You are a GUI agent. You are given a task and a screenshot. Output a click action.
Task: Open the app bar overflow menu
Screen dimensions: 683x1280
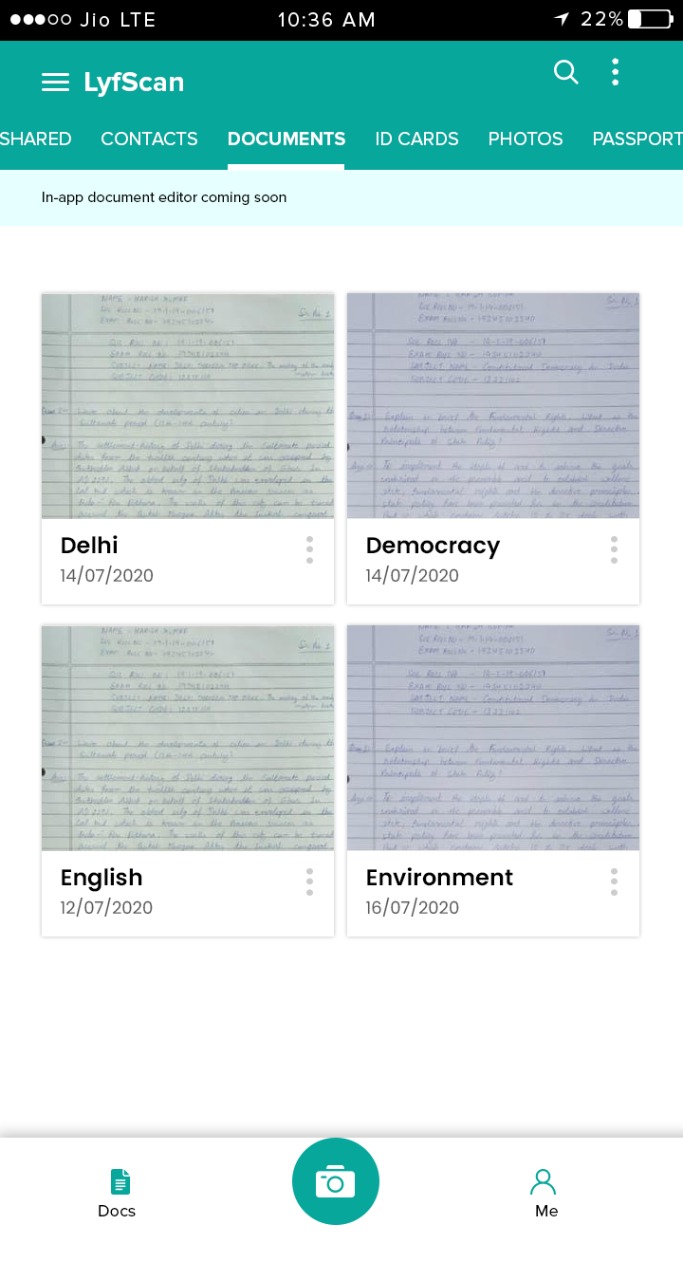[x=615, y=72]
